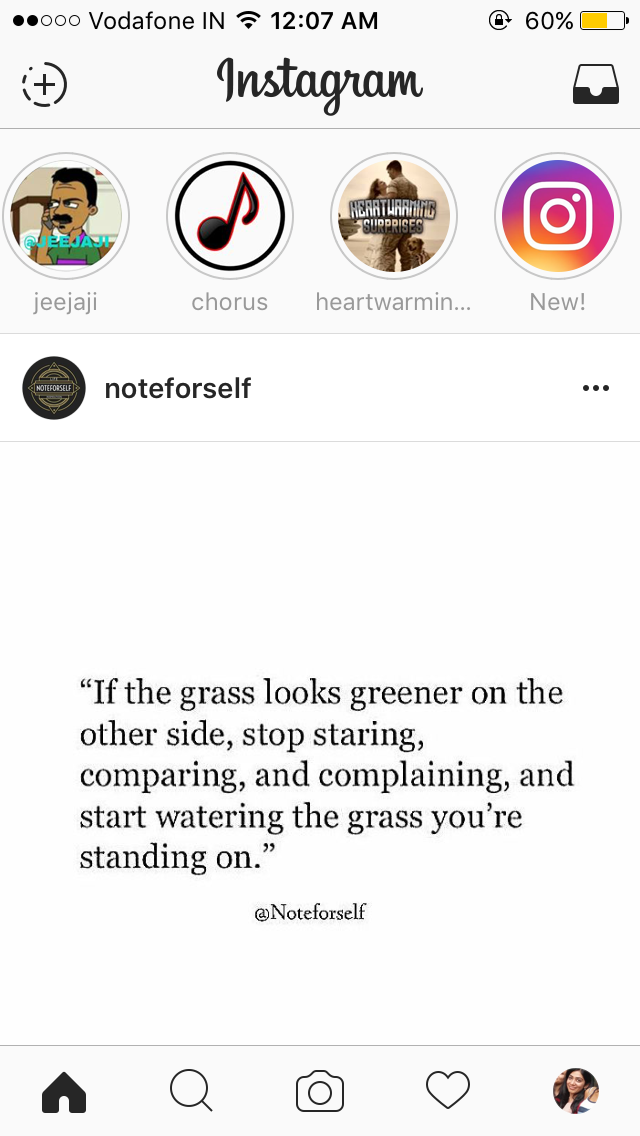Open the heartwarming surprises story
The width and height of the screenshot is (640, 1136).
[x=394, y=216]
